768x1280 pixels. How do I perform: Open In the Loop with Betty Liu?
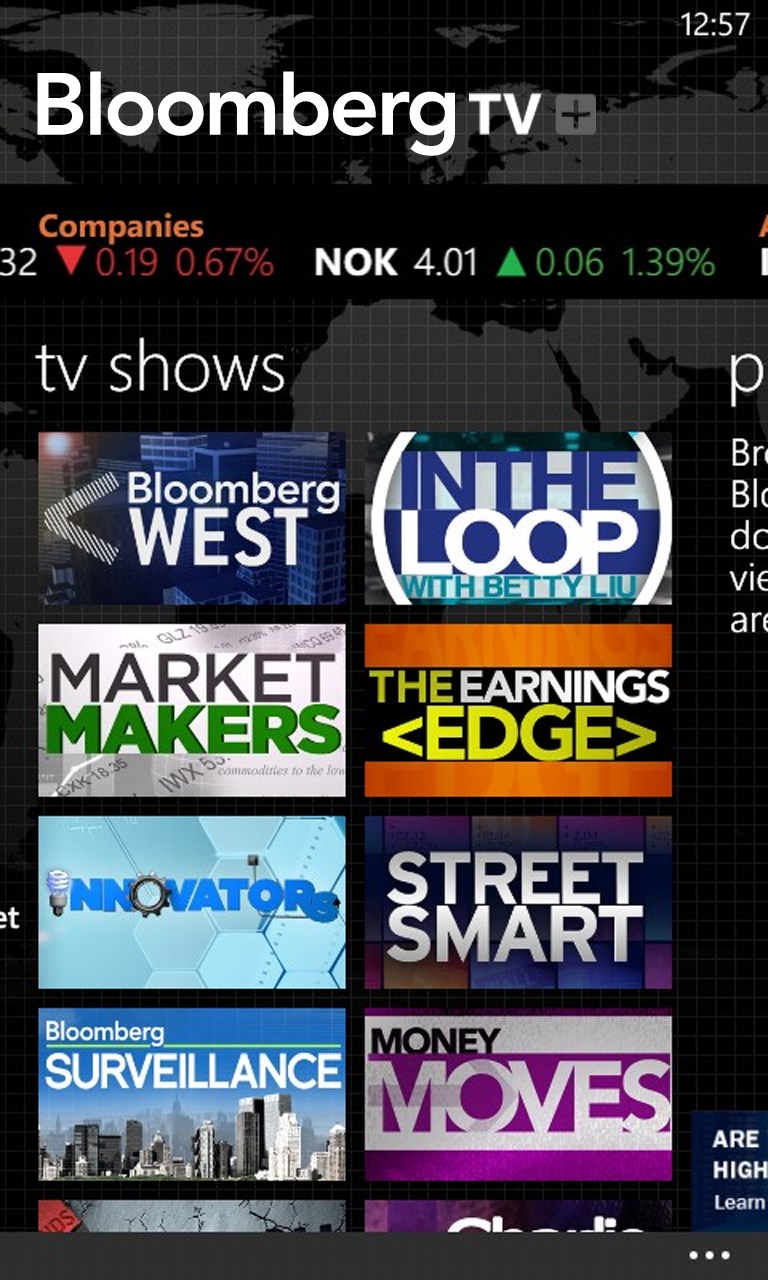point(518,518)
